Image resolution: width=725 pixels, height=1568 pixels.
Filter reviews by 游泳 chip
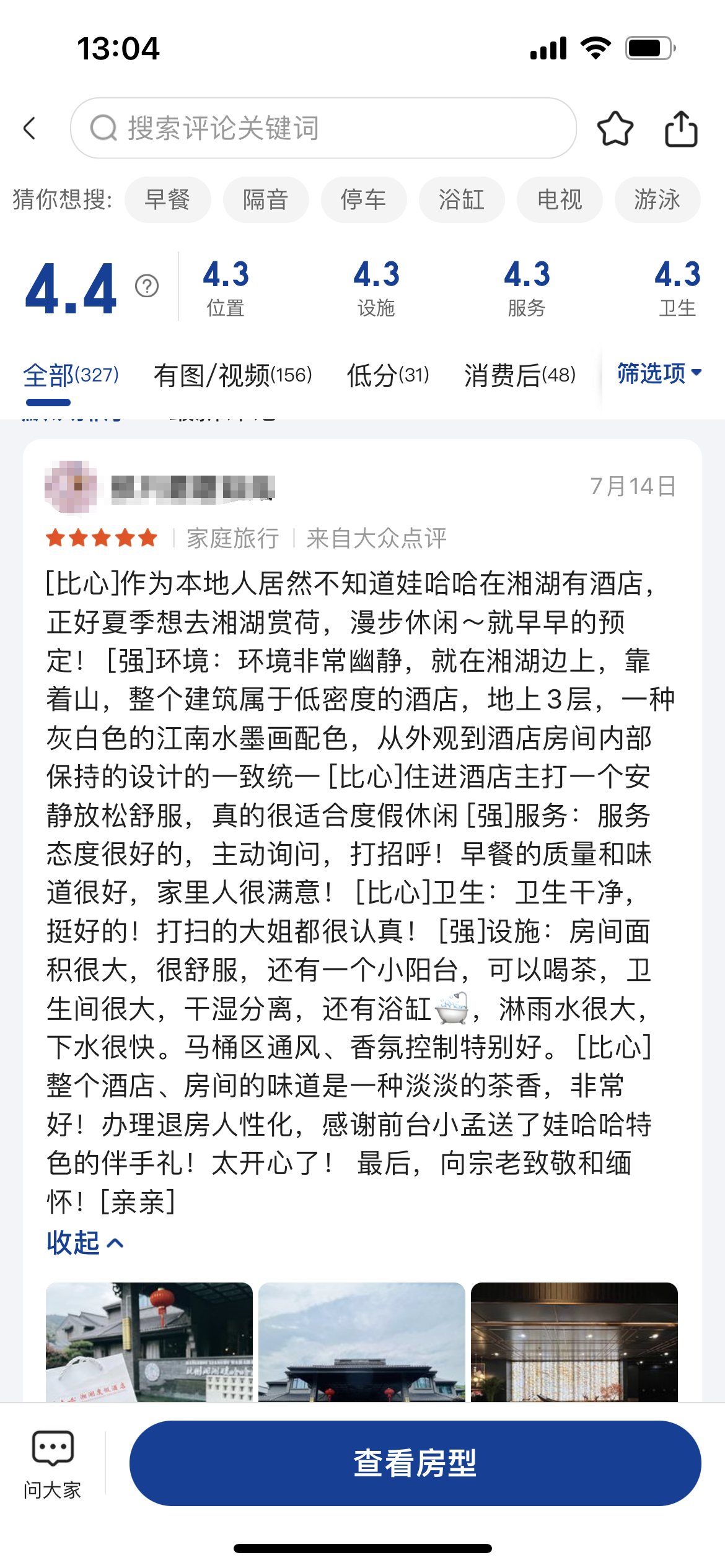(657, 199)
